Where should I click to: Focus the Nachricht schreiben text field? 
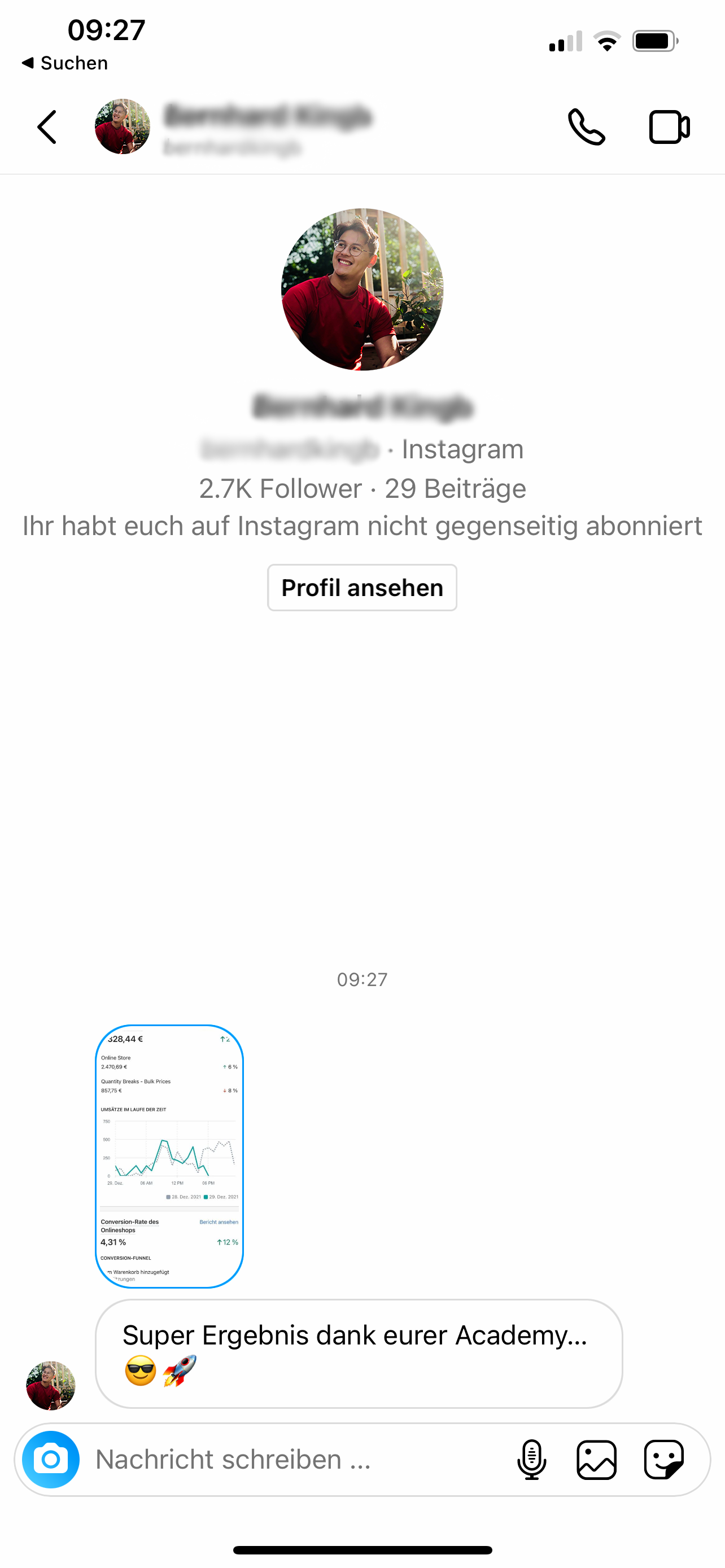point(292,1459)
